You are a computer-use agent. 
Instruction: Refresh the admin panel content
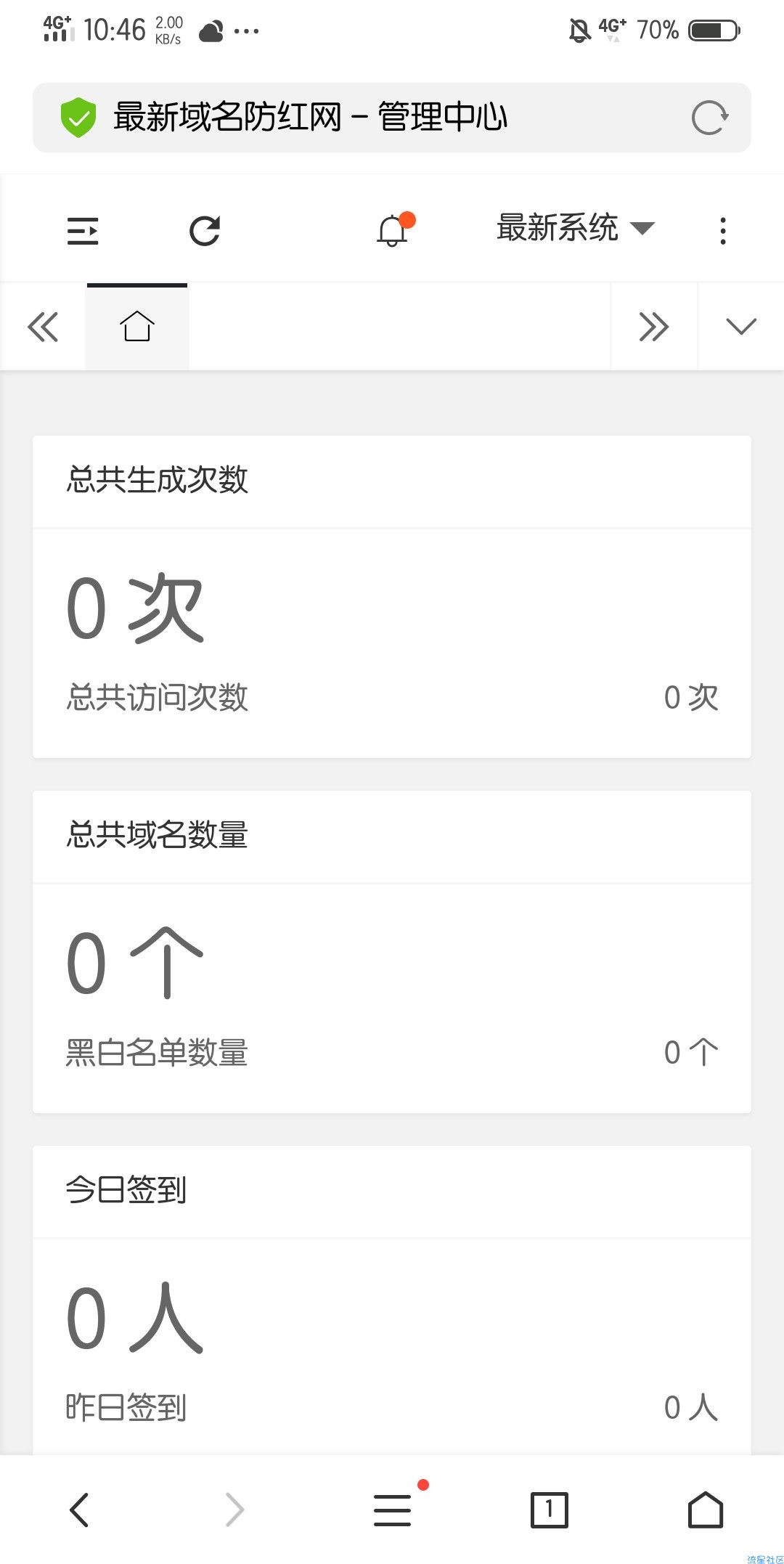[205, 231]
